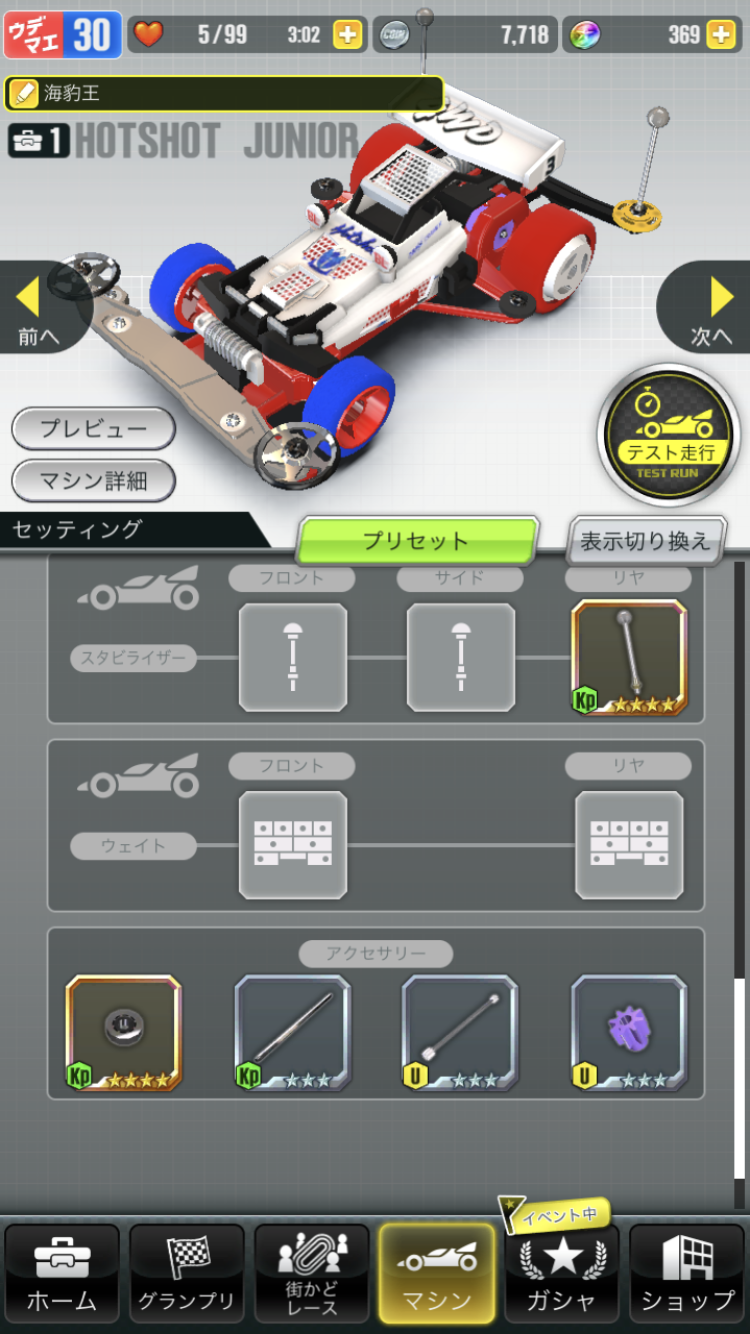The height and width of the screenshot is (1334, 750).
Task: Select the empty front stabilizer slot
Action: (x=293, y=657)
